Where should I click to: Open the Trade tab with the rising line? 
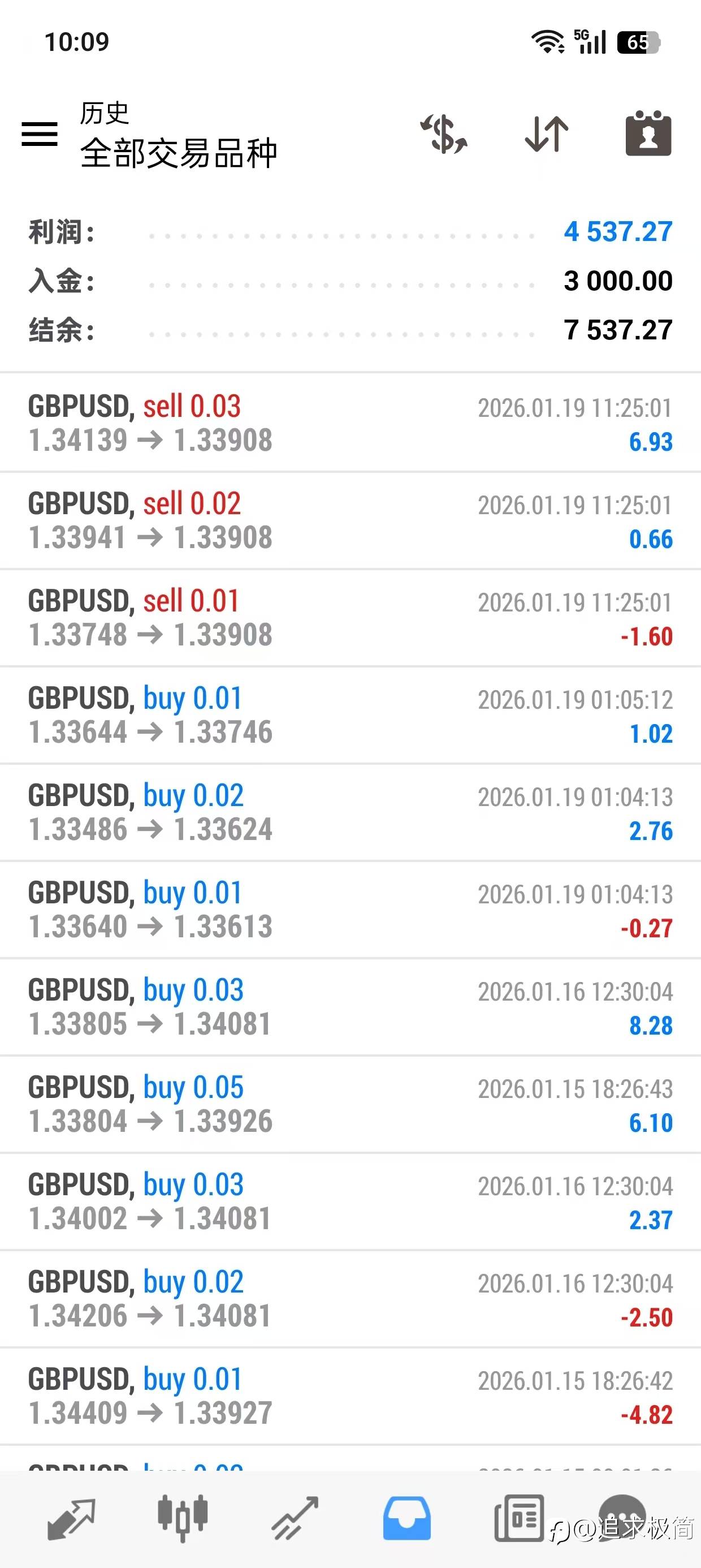pos(295,1519)
